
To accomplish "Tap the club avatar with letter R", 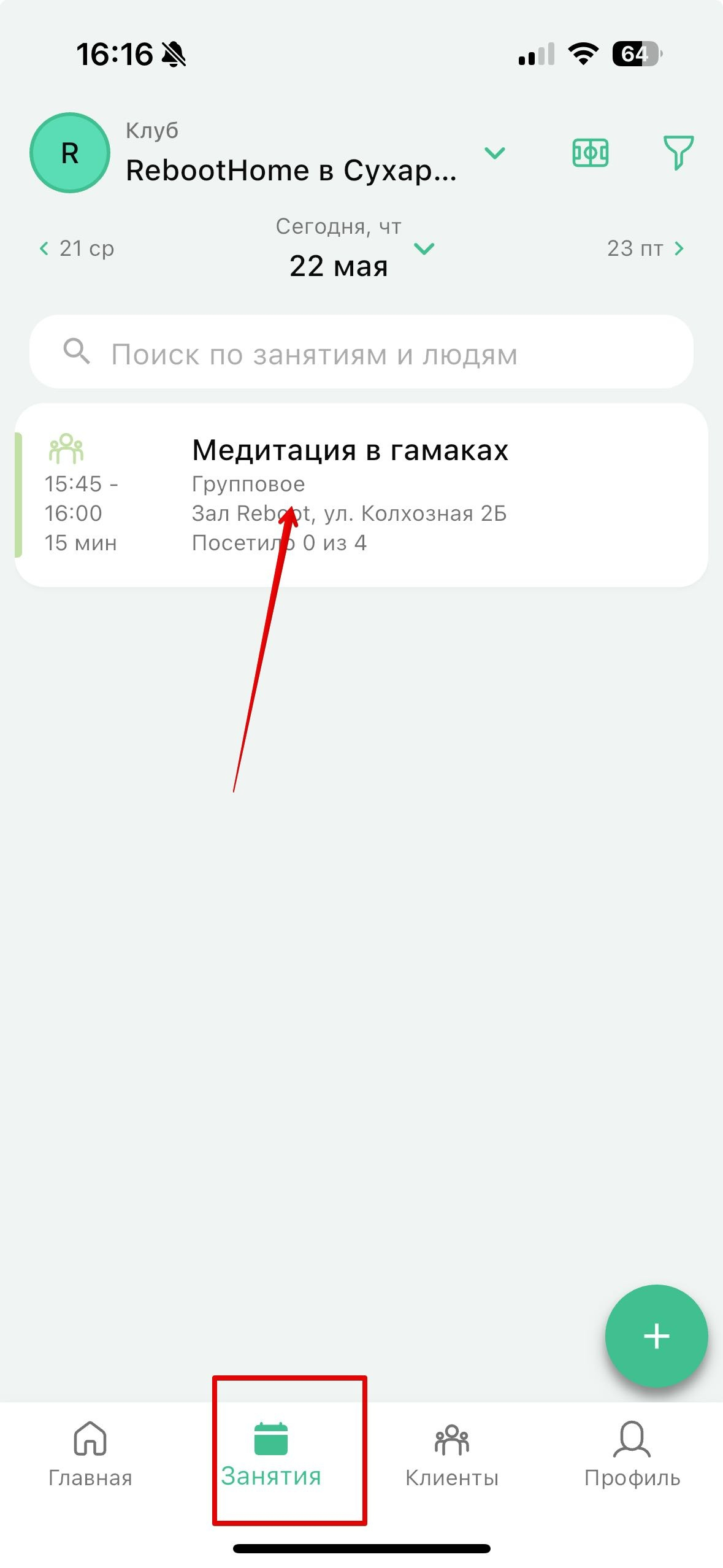I will point(70,153).
